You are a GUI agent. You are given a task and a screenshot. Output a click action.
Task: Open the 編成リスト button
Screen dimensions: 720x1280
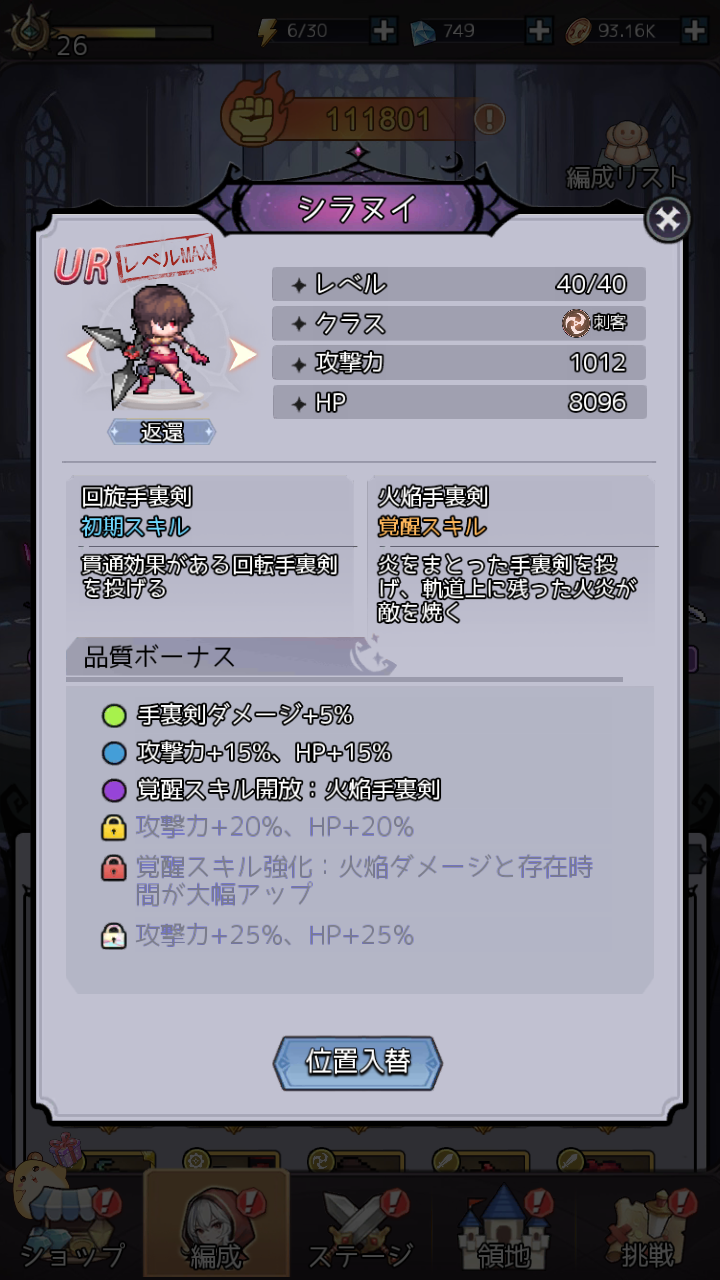(627, 160)
